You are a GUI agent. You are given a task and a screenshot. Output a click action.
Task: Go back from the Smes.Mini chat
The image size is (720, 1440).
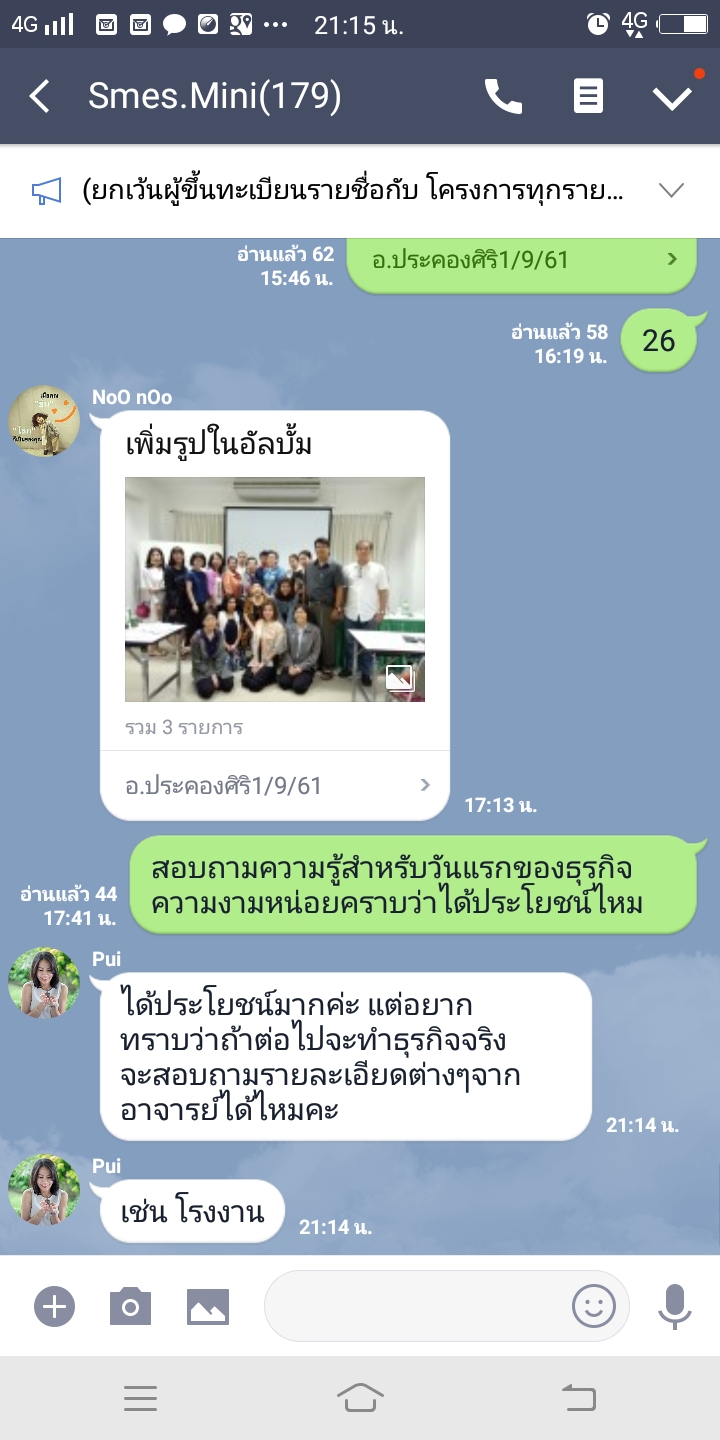pos(40,97)
